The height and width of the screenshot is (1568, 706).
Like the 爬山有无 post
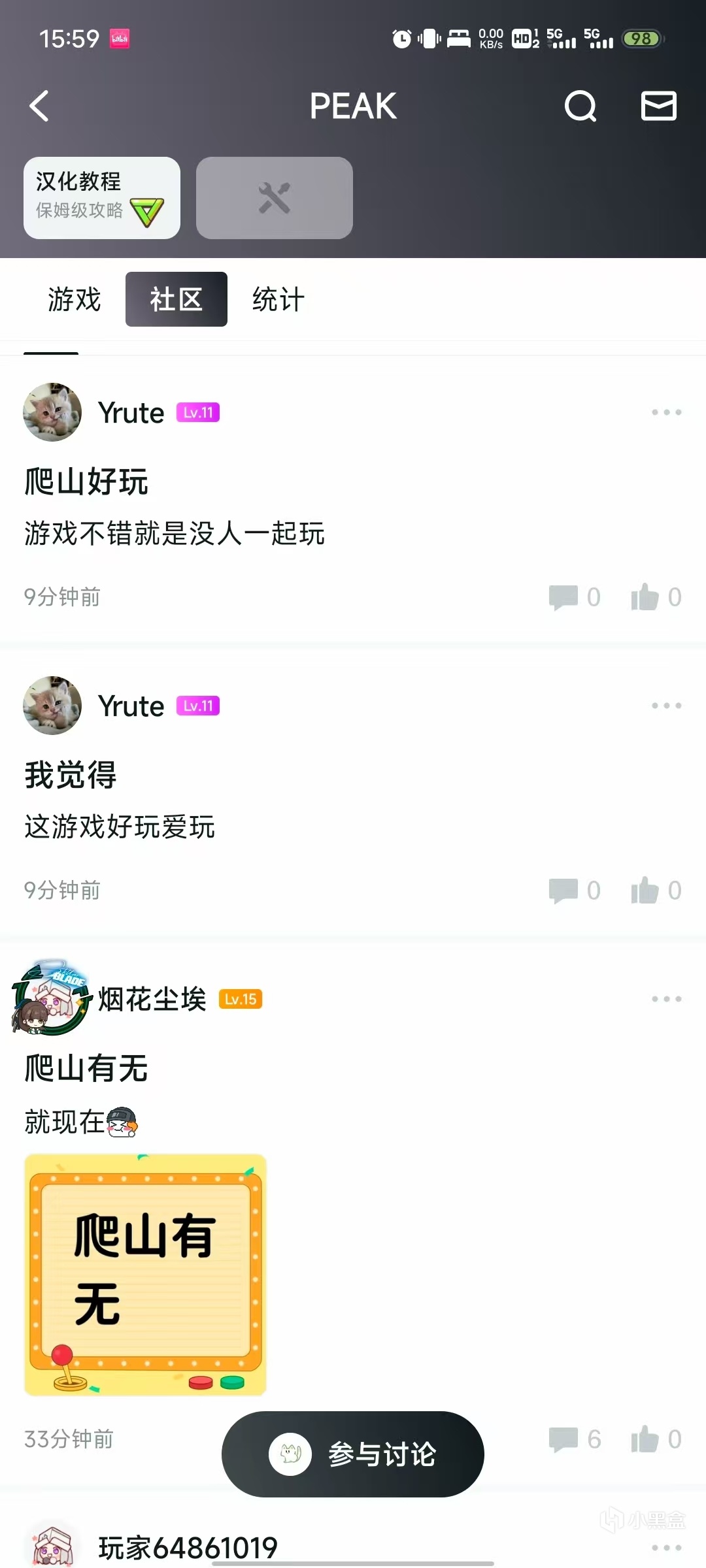pos(645,1439)
